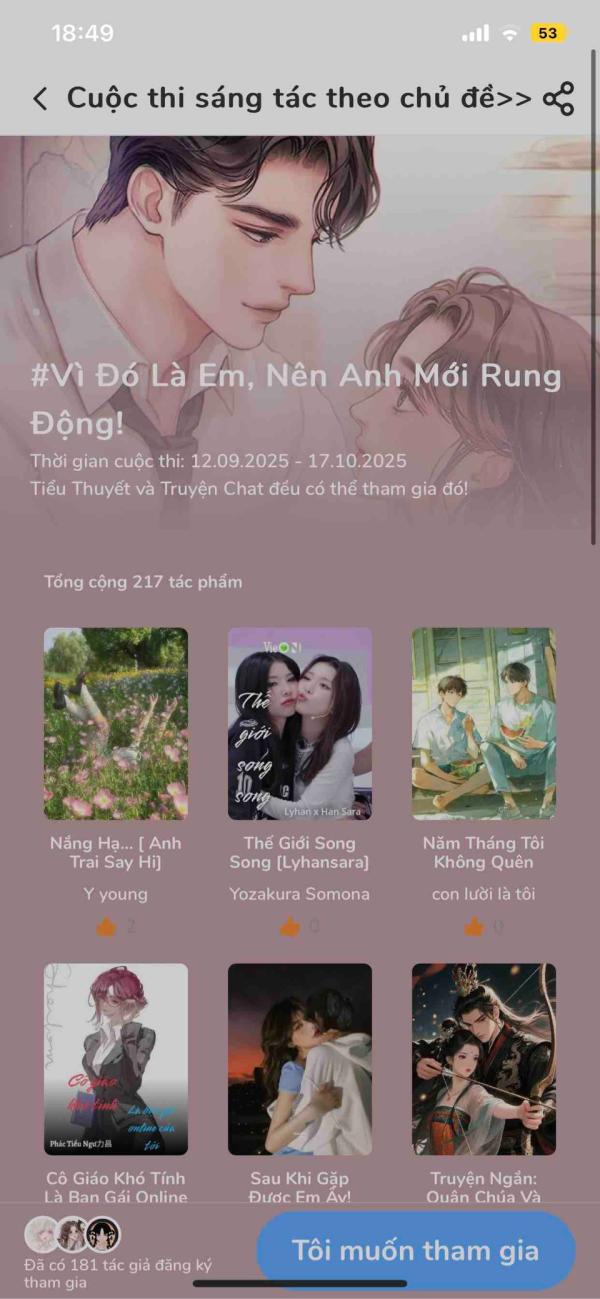Like the story by Y young
This screenshot has height=1299, width=600.
tap(107, 927)
